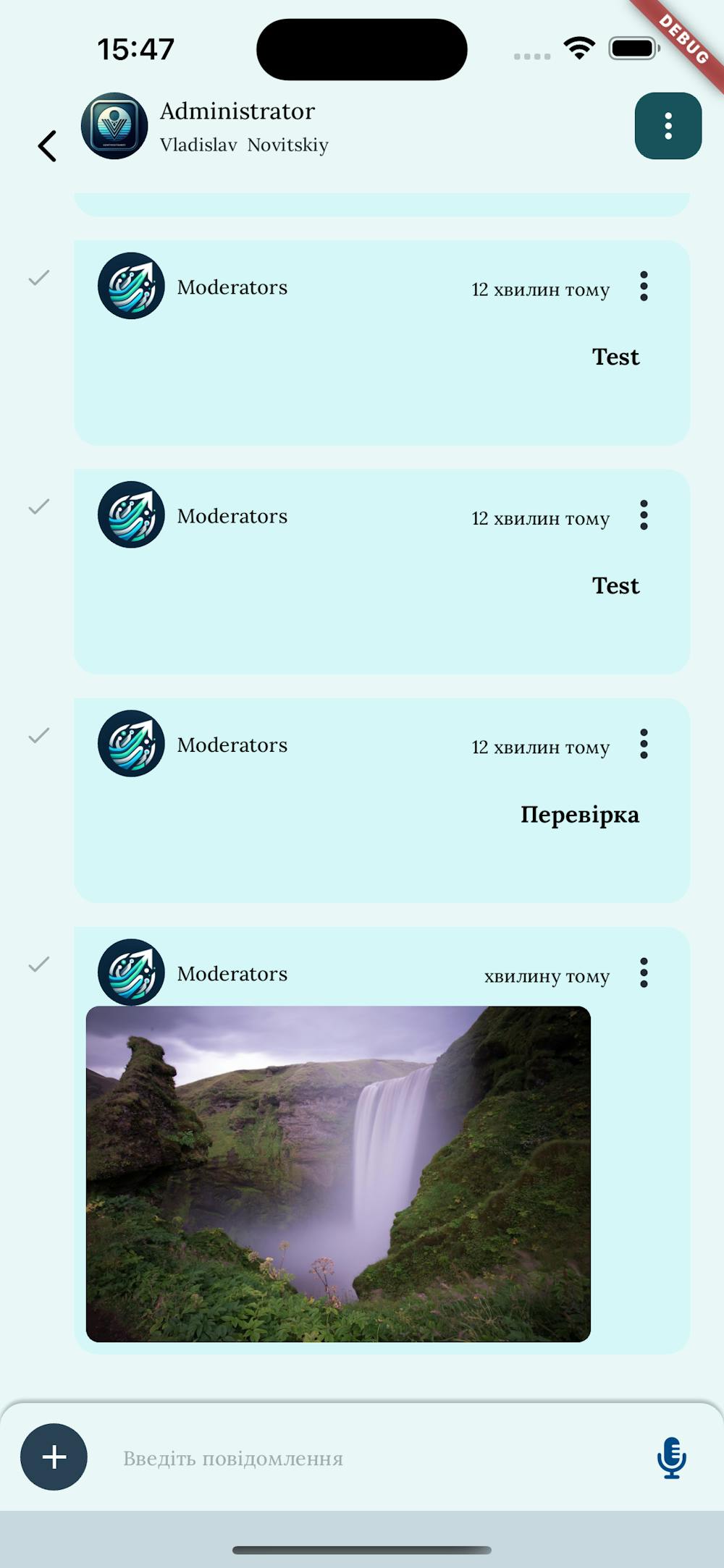
Task: Go back with the arrow
Action: point(48,146)
